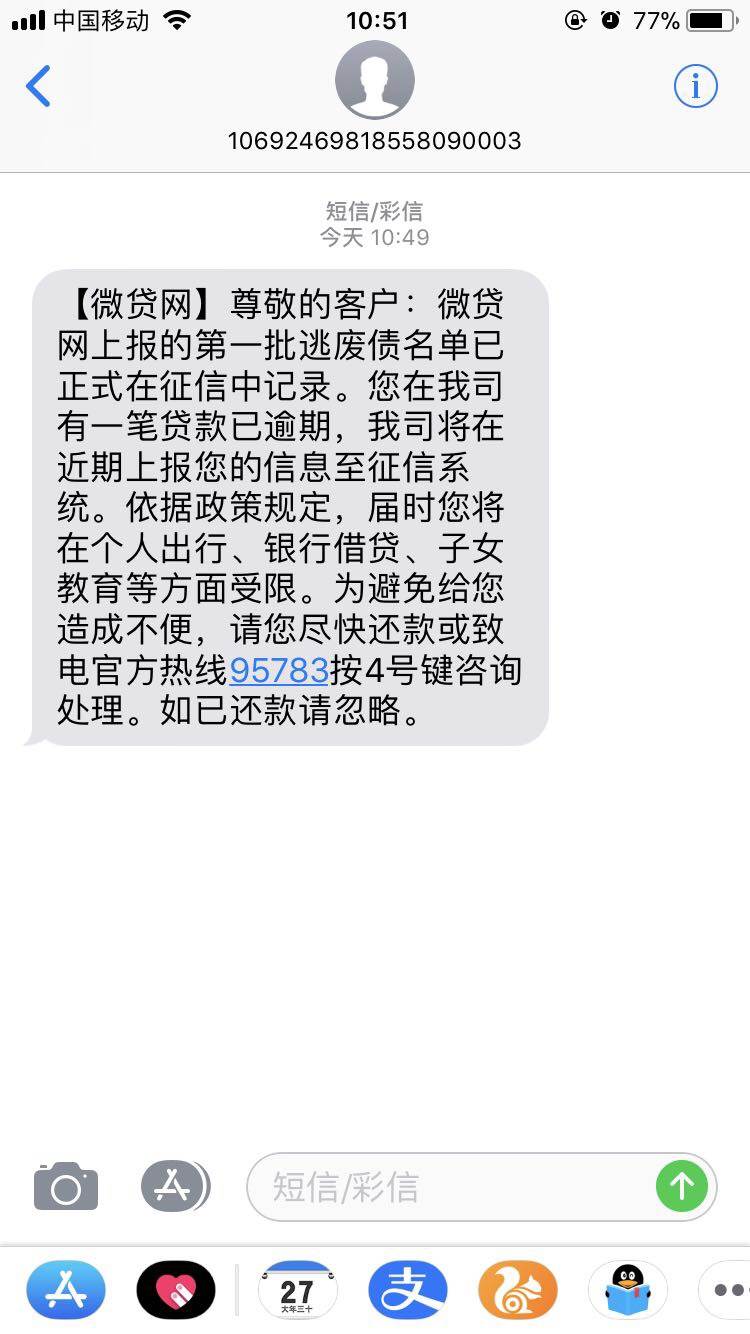Select the sender number 10692469818558090003

375,140
